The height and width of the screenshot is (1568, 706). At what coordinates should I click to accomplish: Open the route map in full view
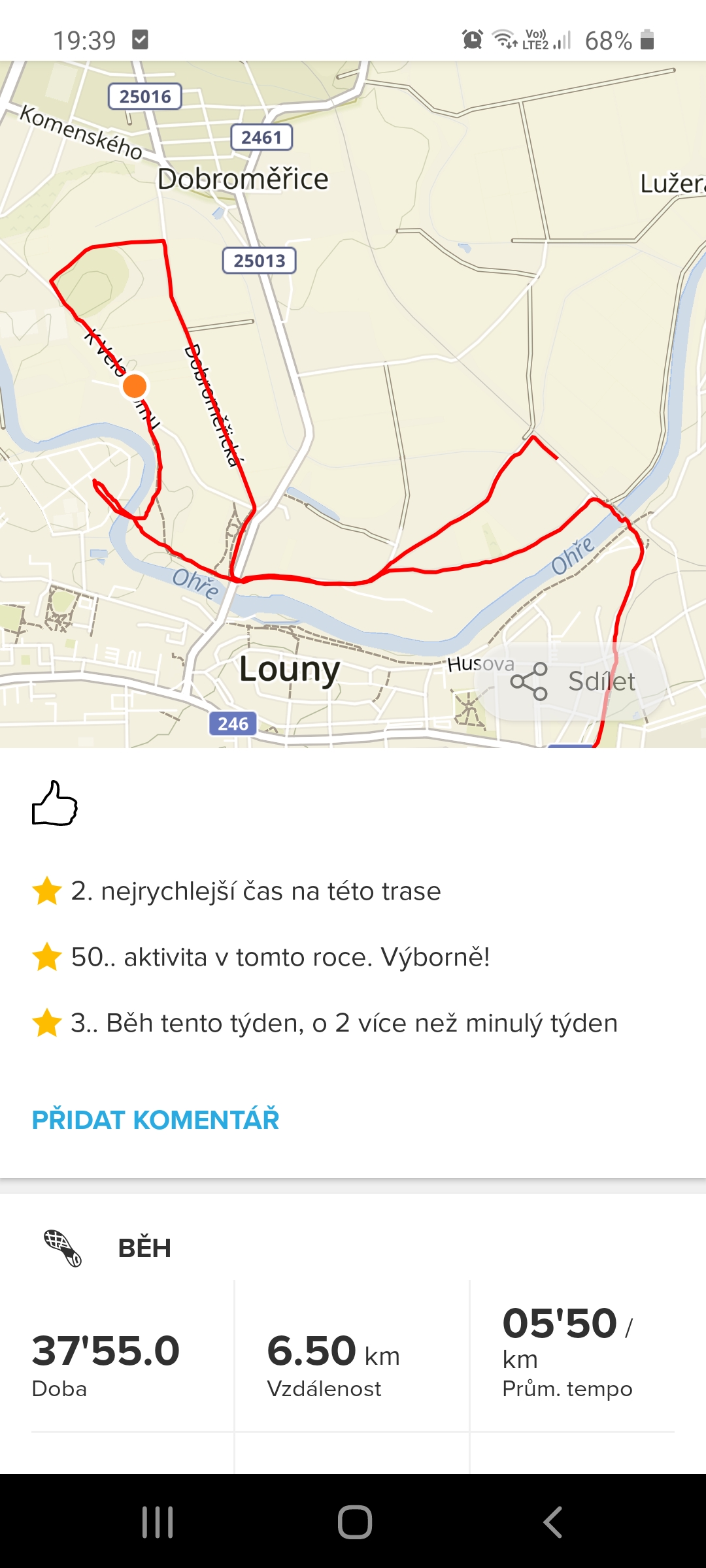point(353,404)
